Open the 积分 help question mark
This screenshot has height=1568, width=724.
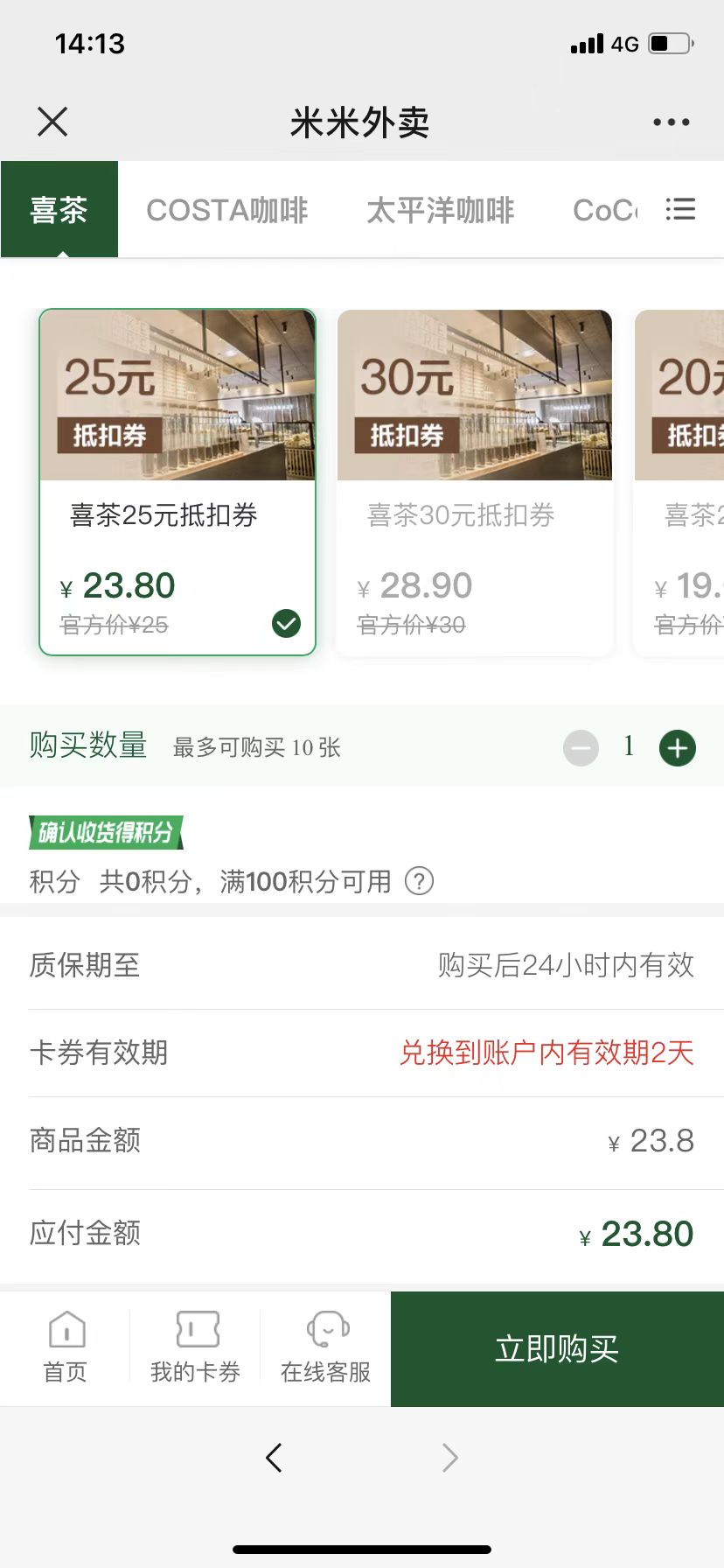[x=419, y=881]
